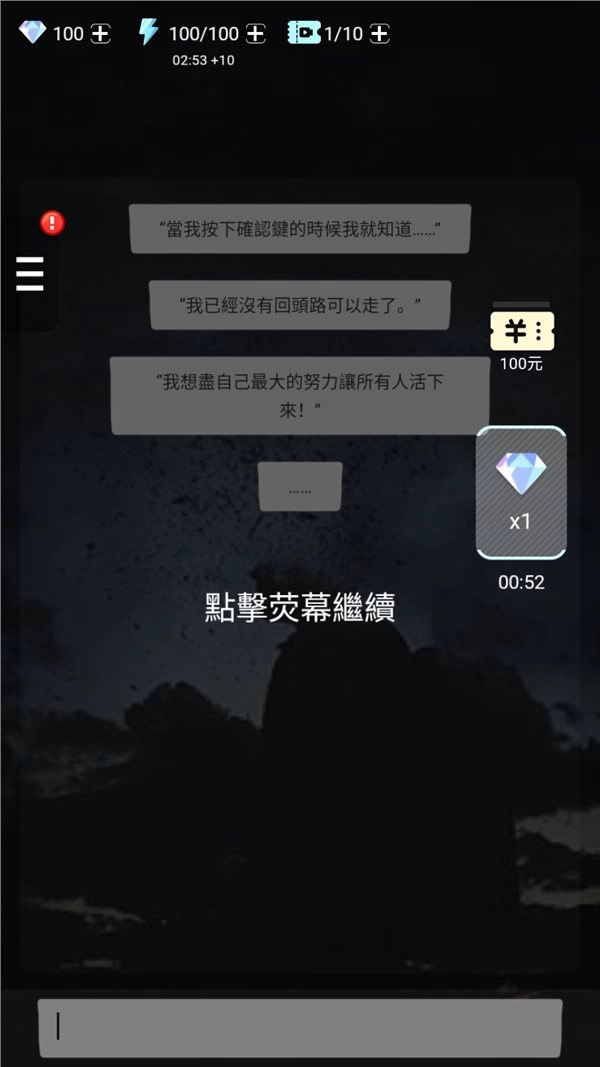
Task: Tap 點擊熒幕繼續 to continue the story
Action: coord(300,607)
